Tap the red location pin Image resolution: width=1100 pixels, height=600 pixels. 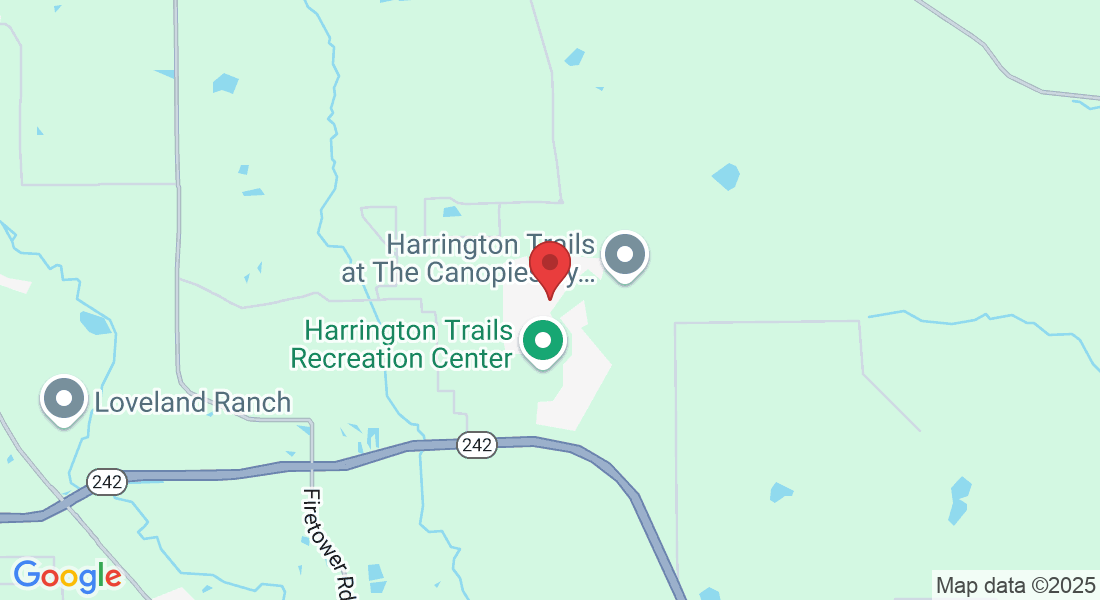pos(550,265)
